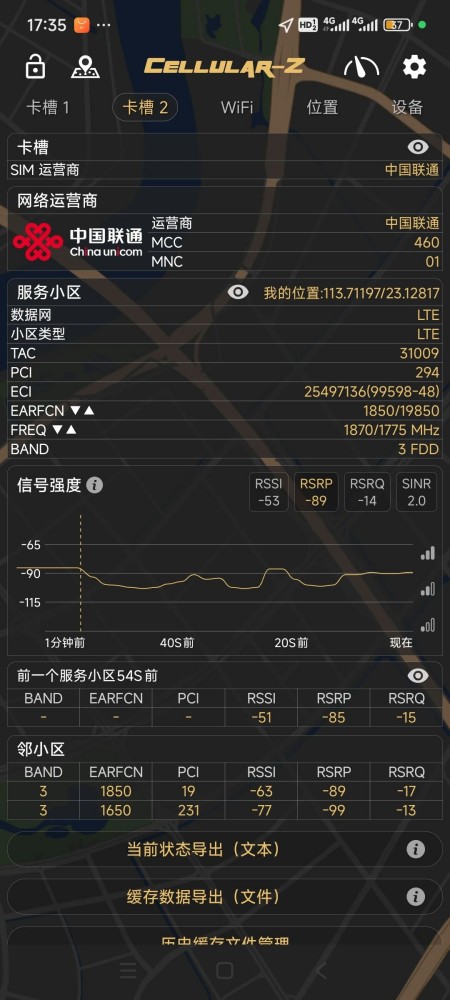
Task: Select the 卡槽 2 tab
Action: pos(145,107)
